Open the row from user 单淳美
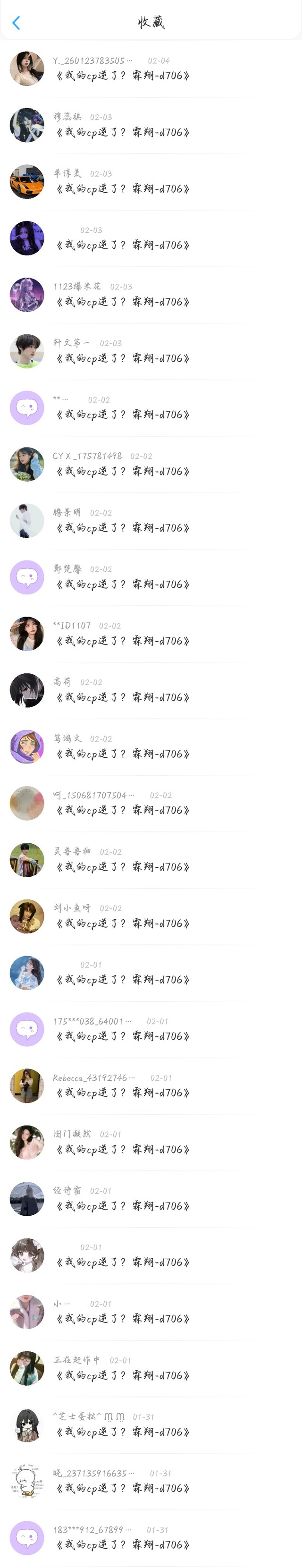The image size is (302, 1568). [151, 182]
